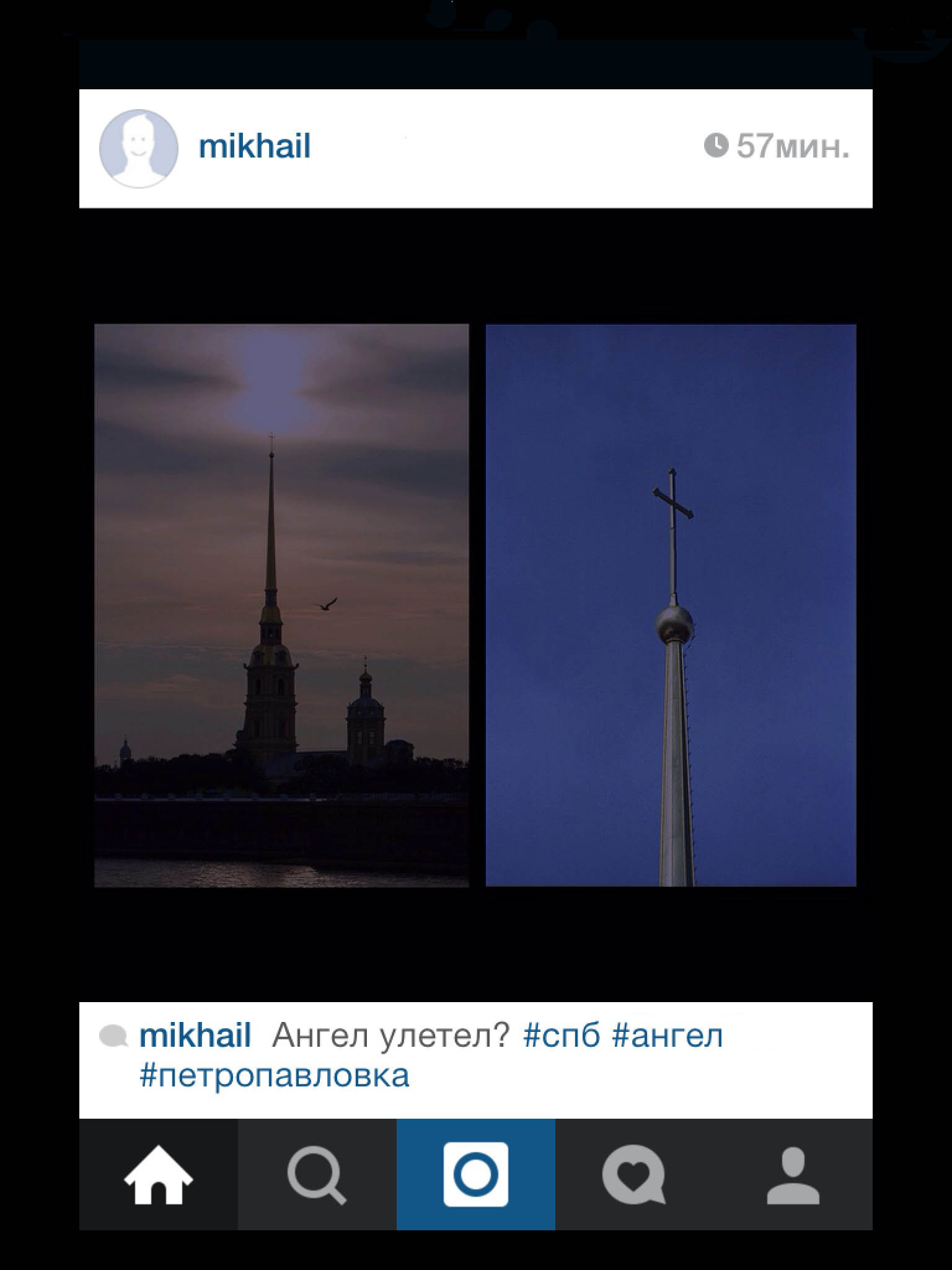Image resolution: width=952 pixels, height=1270 pixels.
Task: Go to the Home feed tab
Action: pyautogui.click(x=159, y=1175)
